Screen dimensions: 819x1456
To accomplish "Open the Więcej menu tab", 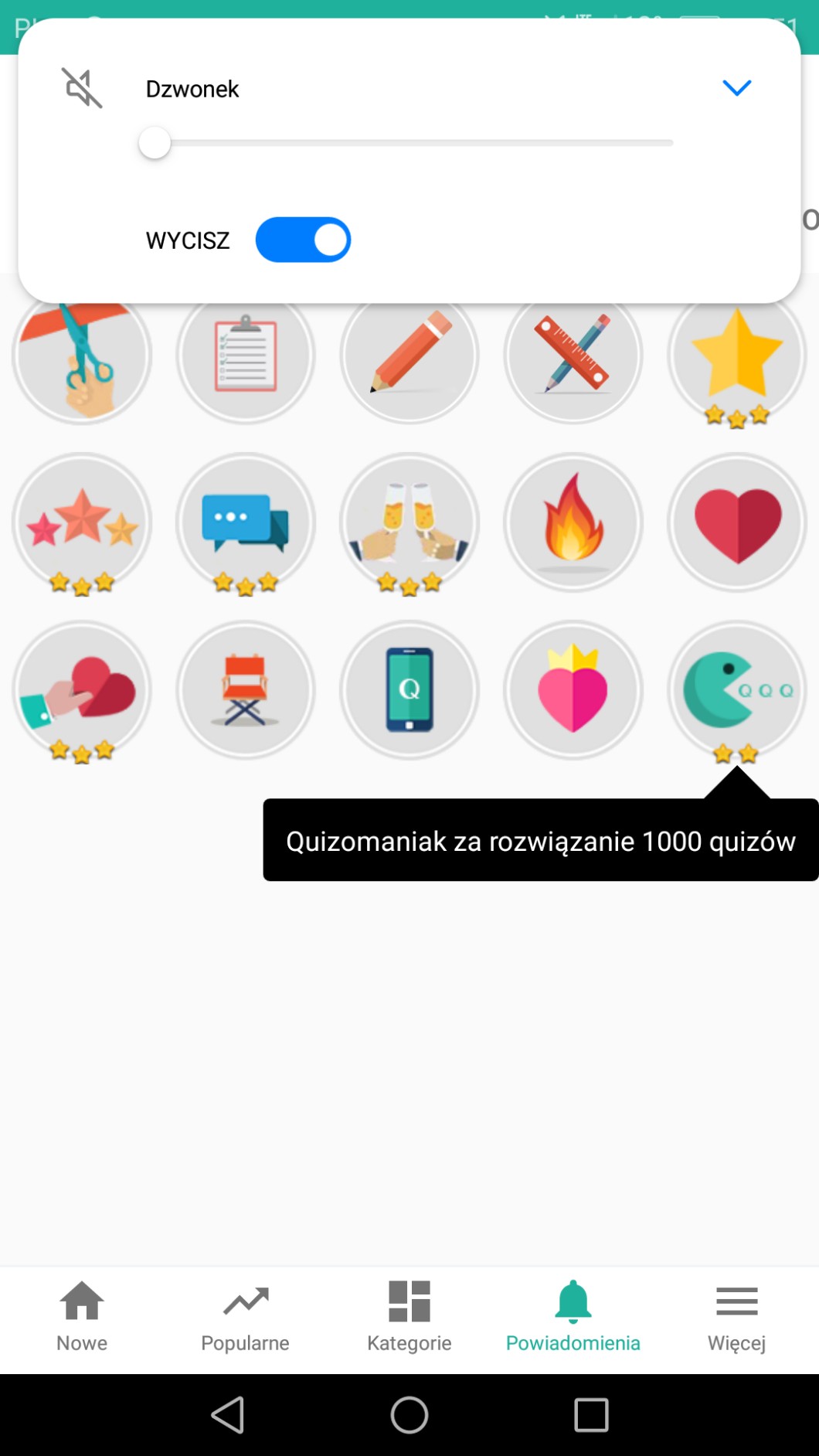I will point(736,1317).
